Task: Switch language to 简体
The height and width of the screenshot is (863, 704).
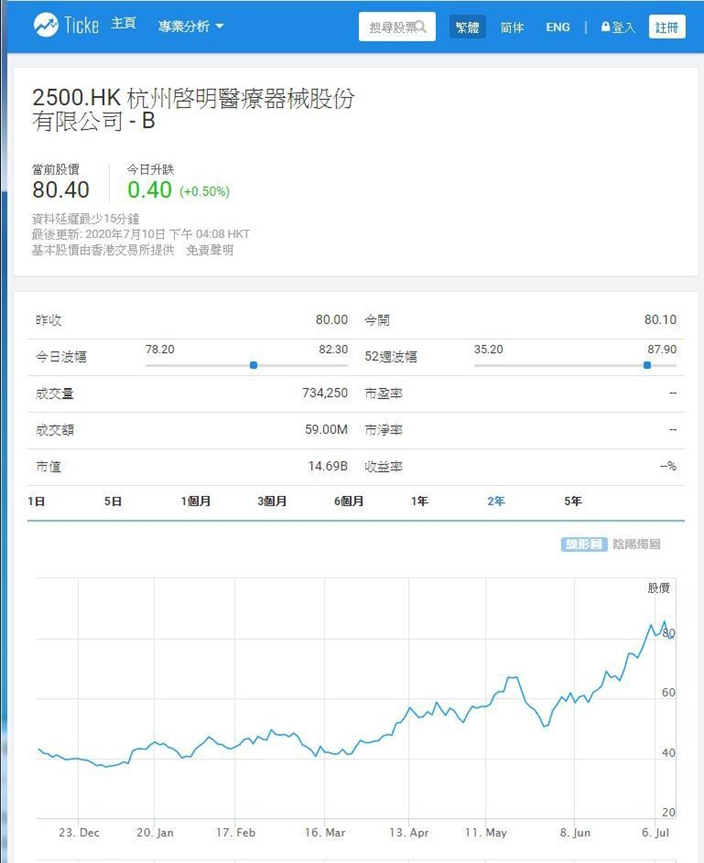Action: click(512, 27)
